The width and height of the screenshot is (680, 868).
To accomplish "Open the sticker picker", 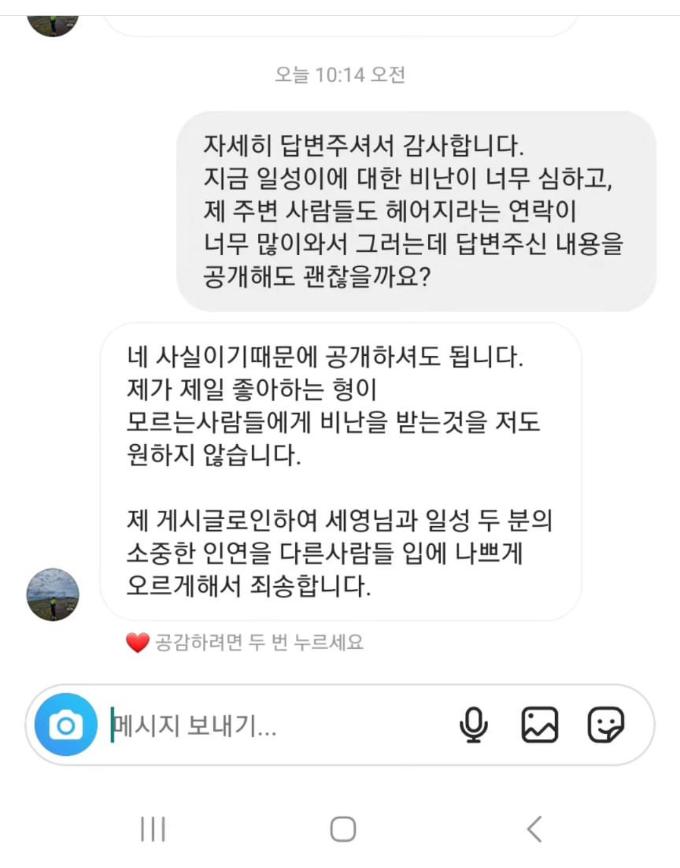I will (606, 725).
